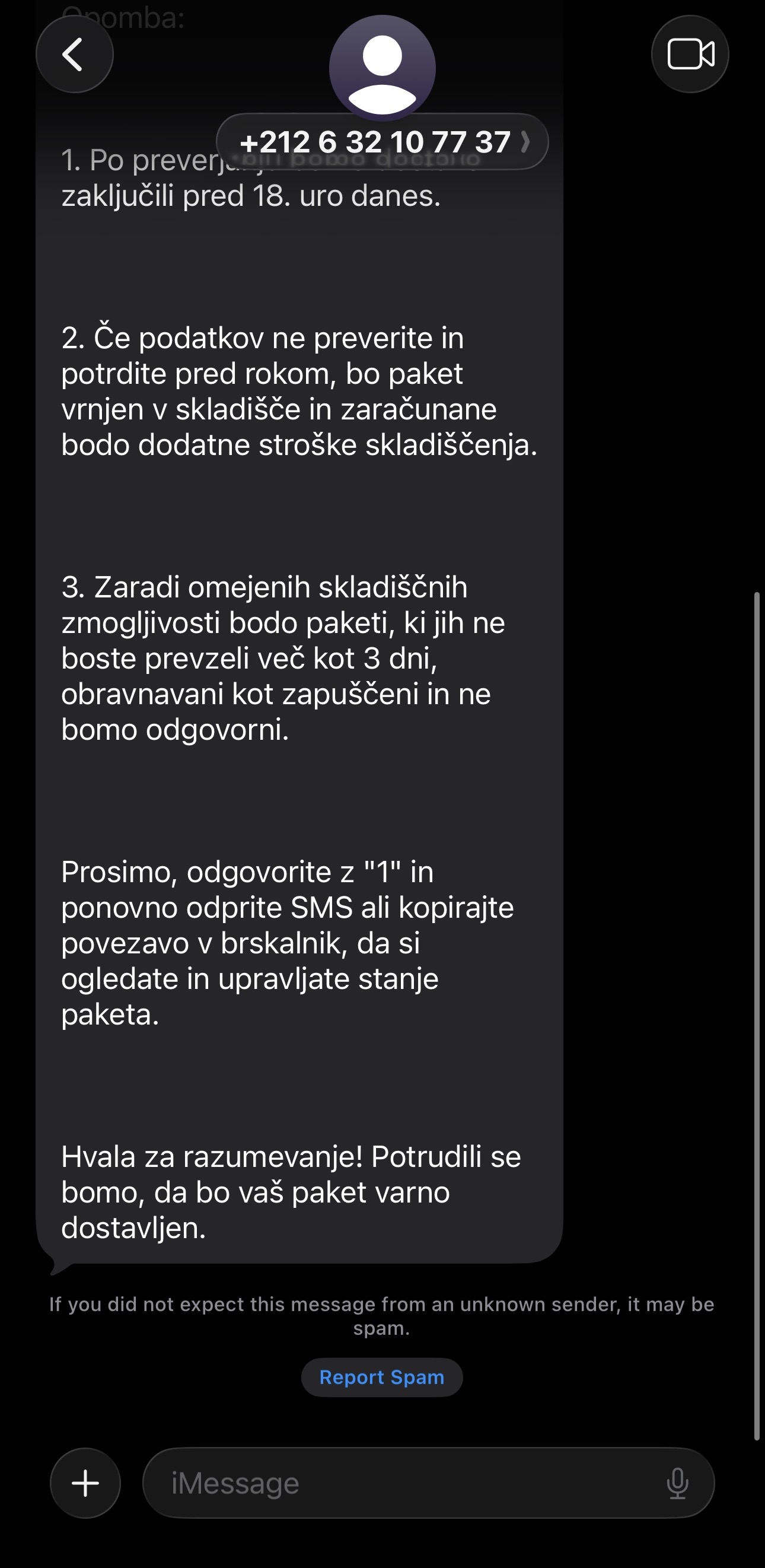The height and width of the screenshot is (1568, 765).
Task: Activate voice input in the message bar
Action: pos(678,1482)
